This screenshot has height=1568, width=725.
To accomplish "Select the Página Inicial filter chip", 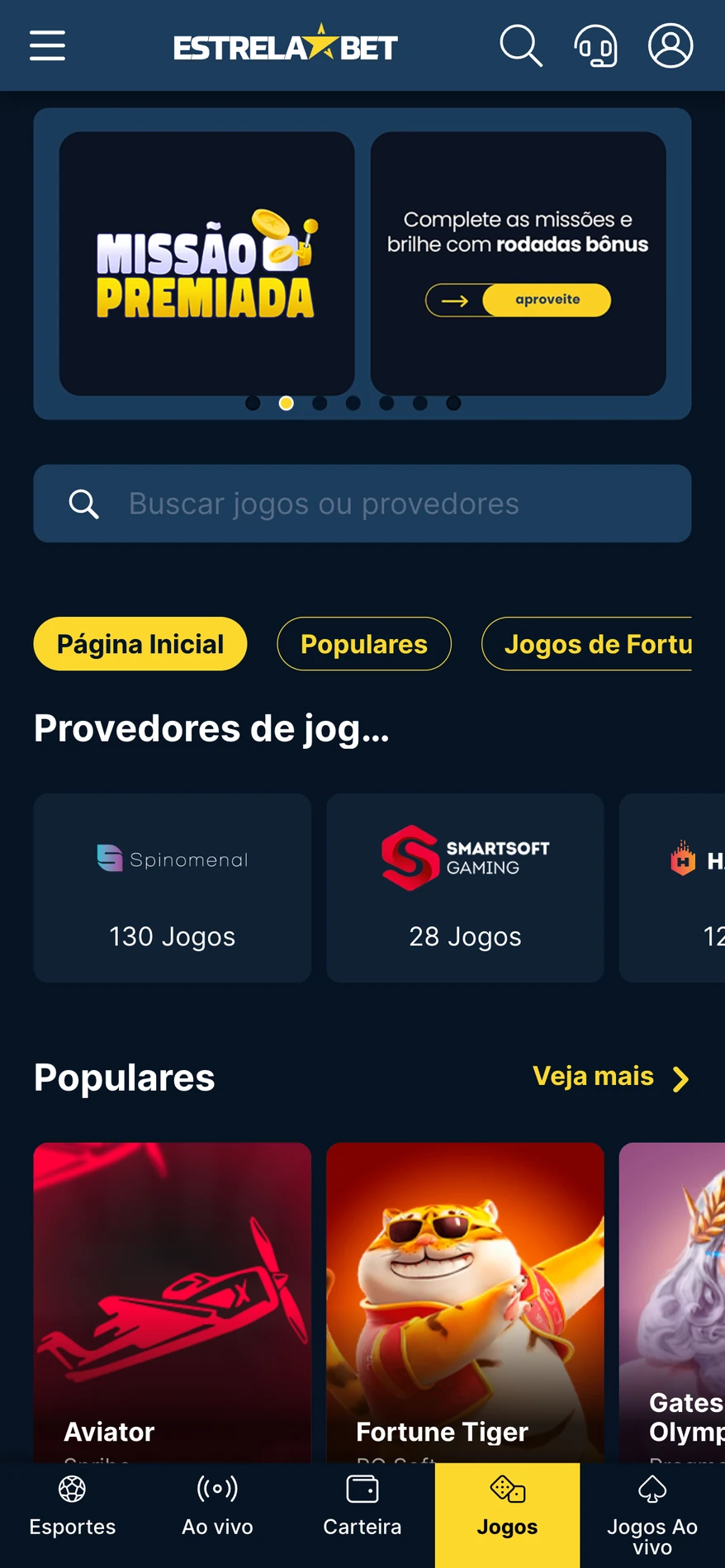I will (140, 644).
